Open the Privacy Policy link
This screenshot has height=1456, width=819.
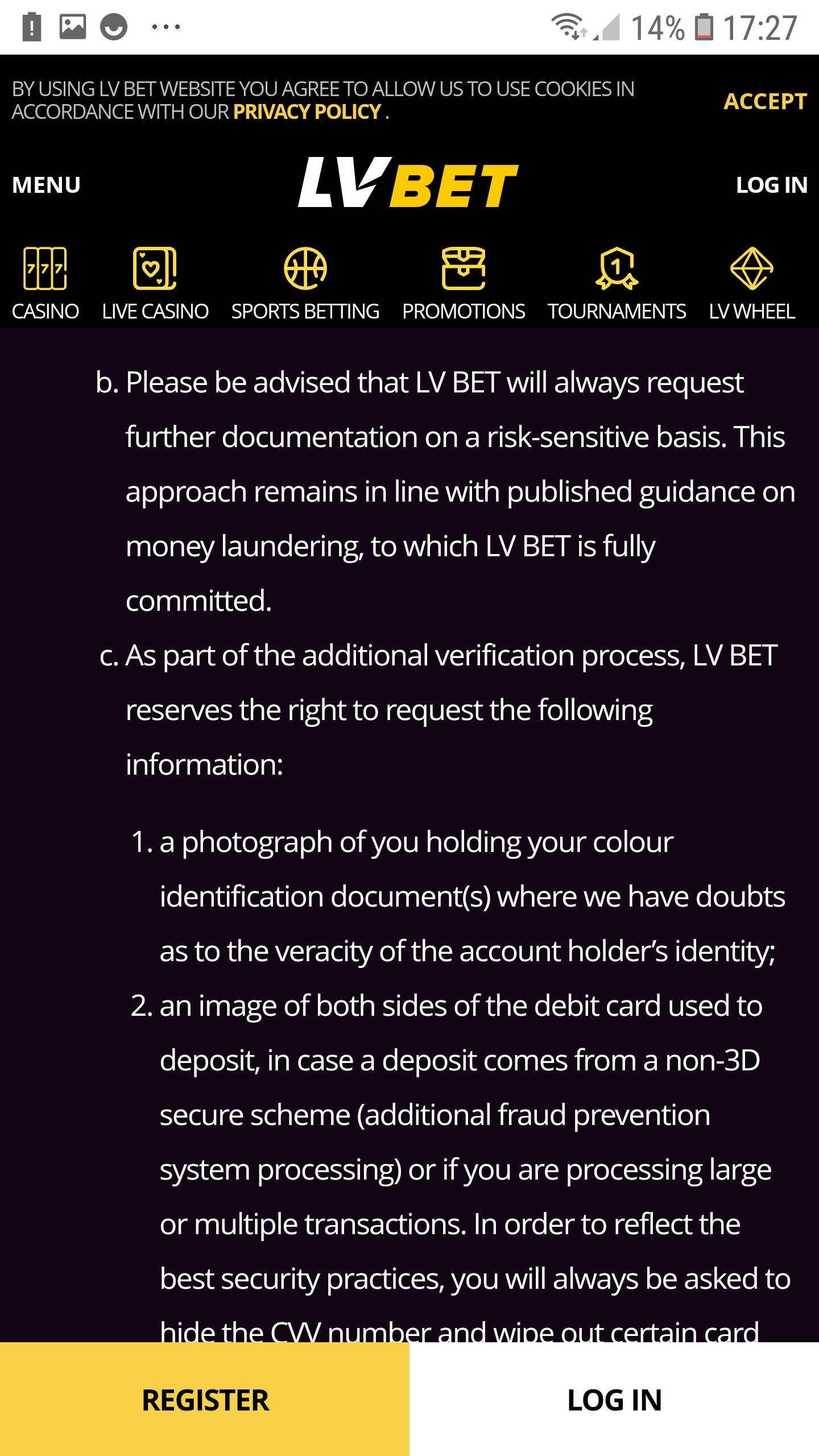(x=307, y=112)
